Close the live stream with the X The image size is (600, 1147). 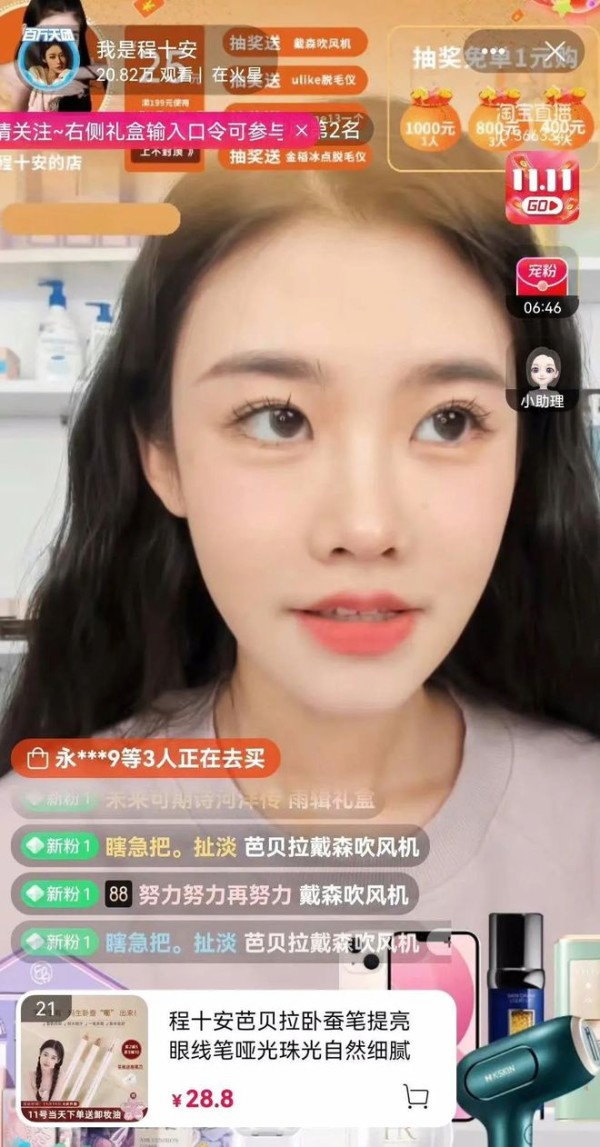555,51
